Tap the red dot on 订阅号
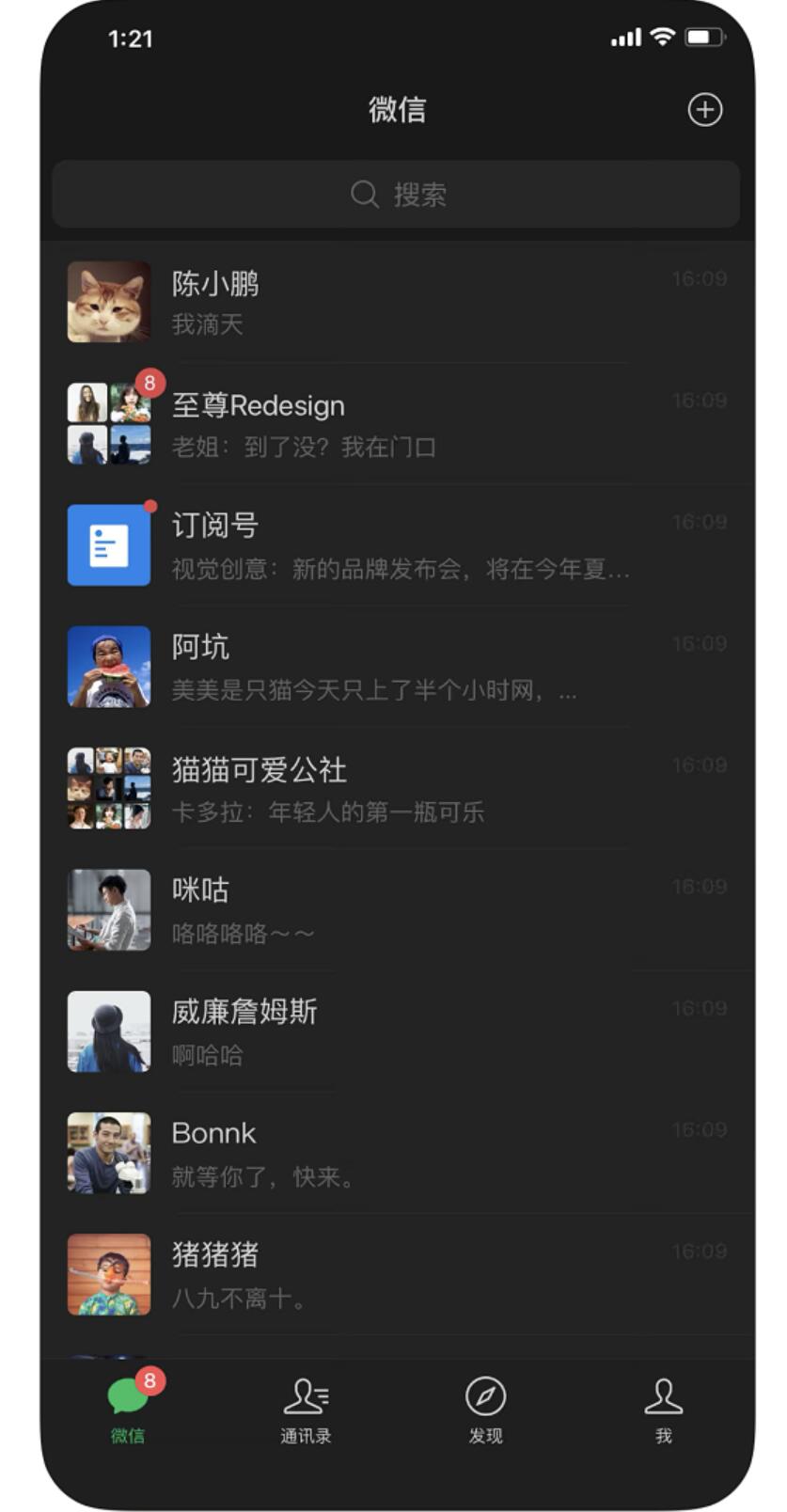Viewport: 787px width, 1512px height. tap(150, 505)
